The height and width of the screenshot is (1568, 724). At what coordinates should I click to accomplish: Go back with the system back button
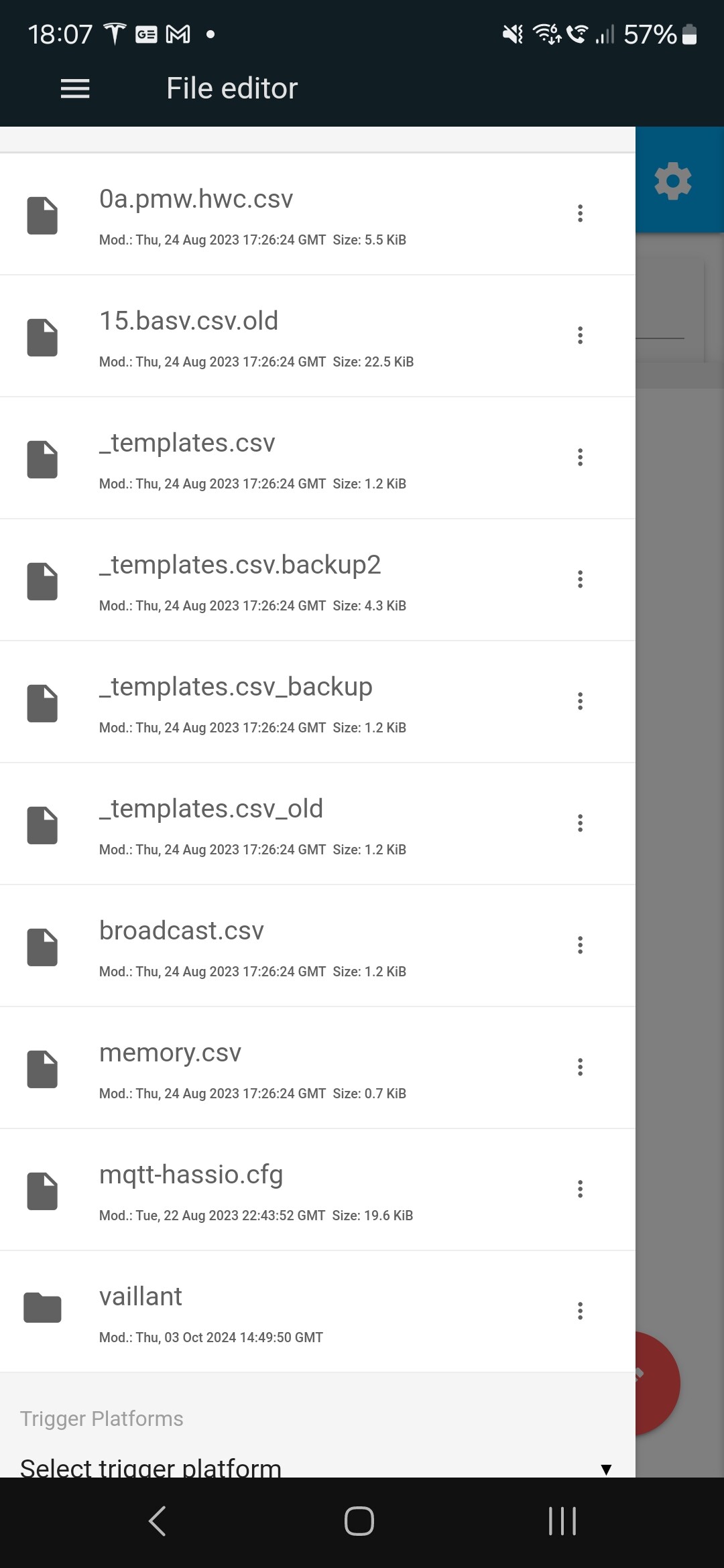(x=157, y=1520)
